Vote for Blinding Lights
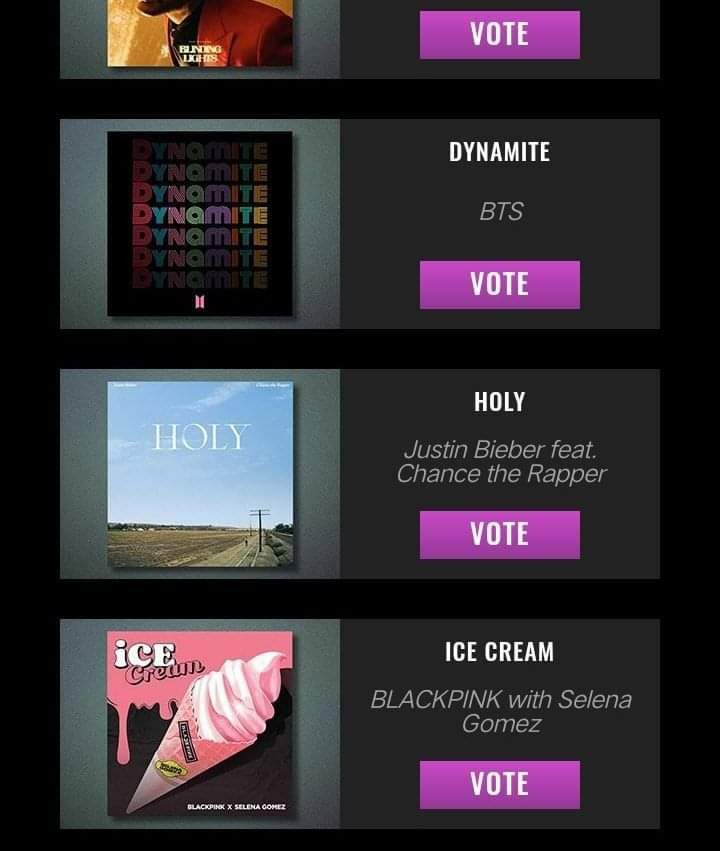This screenshot has width=720, height=851. (x=499, y=34)
